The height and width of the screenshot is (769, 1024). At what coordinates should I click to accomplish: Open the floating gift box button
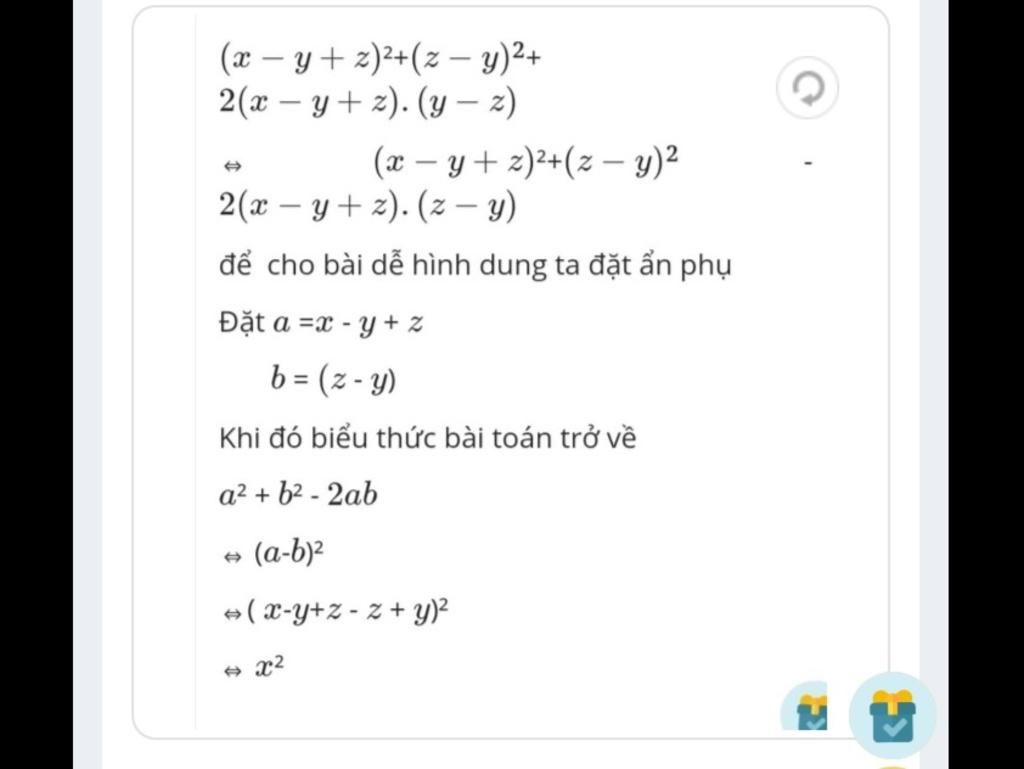tap(892, 715)
